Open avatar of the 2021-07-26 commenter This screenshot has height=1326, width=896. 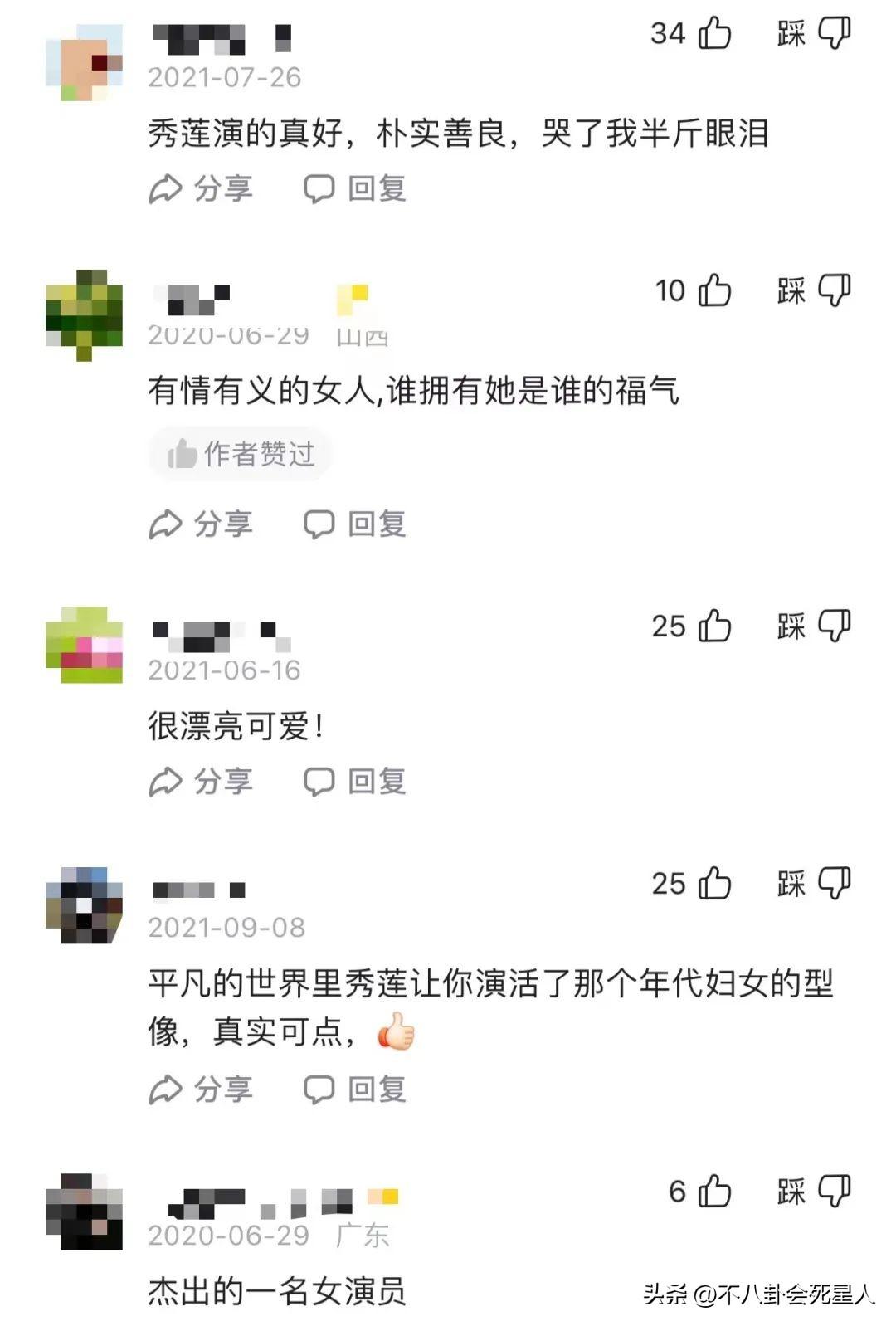[84, 62]
